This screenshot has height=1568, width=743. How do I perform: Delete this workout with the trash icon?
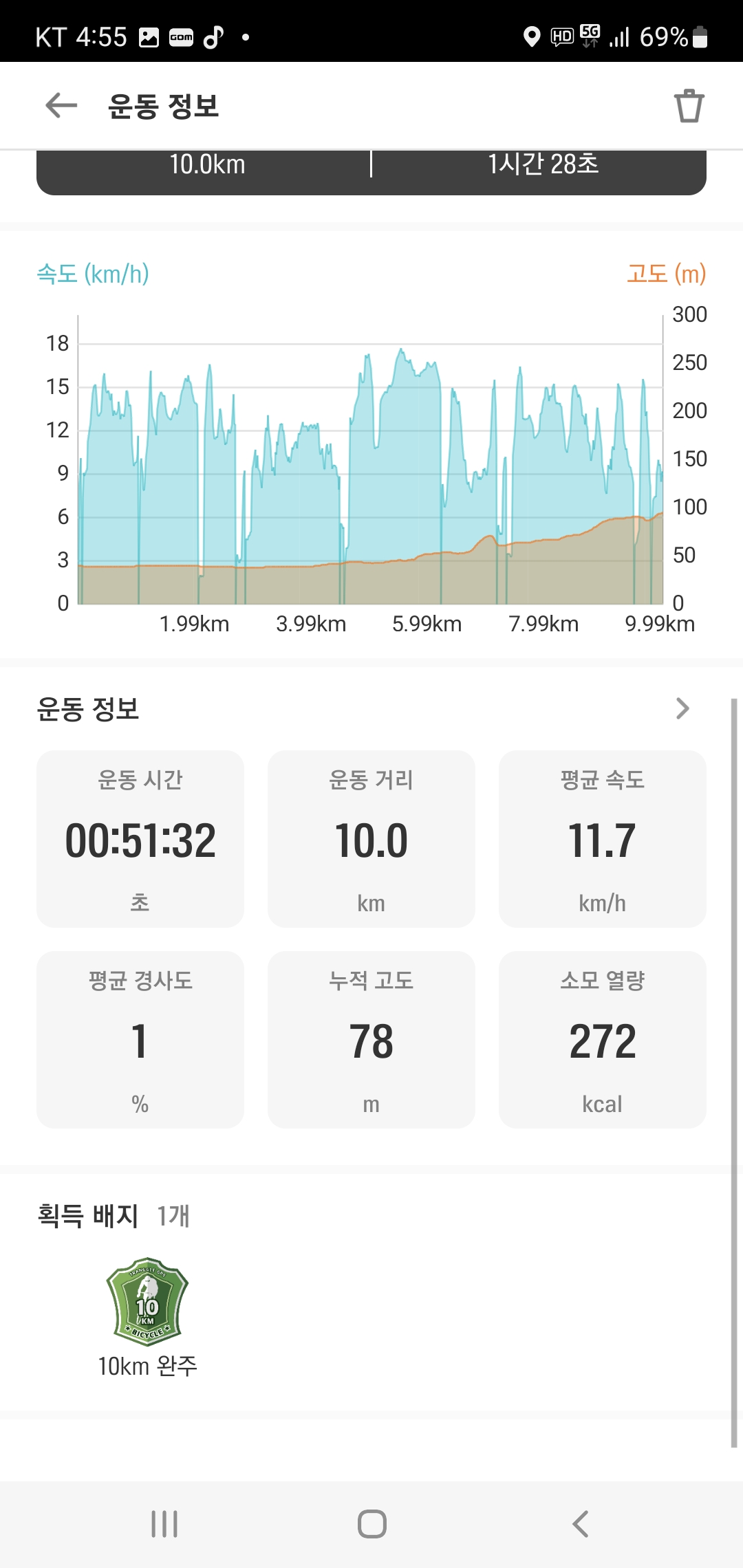[689, 106]
